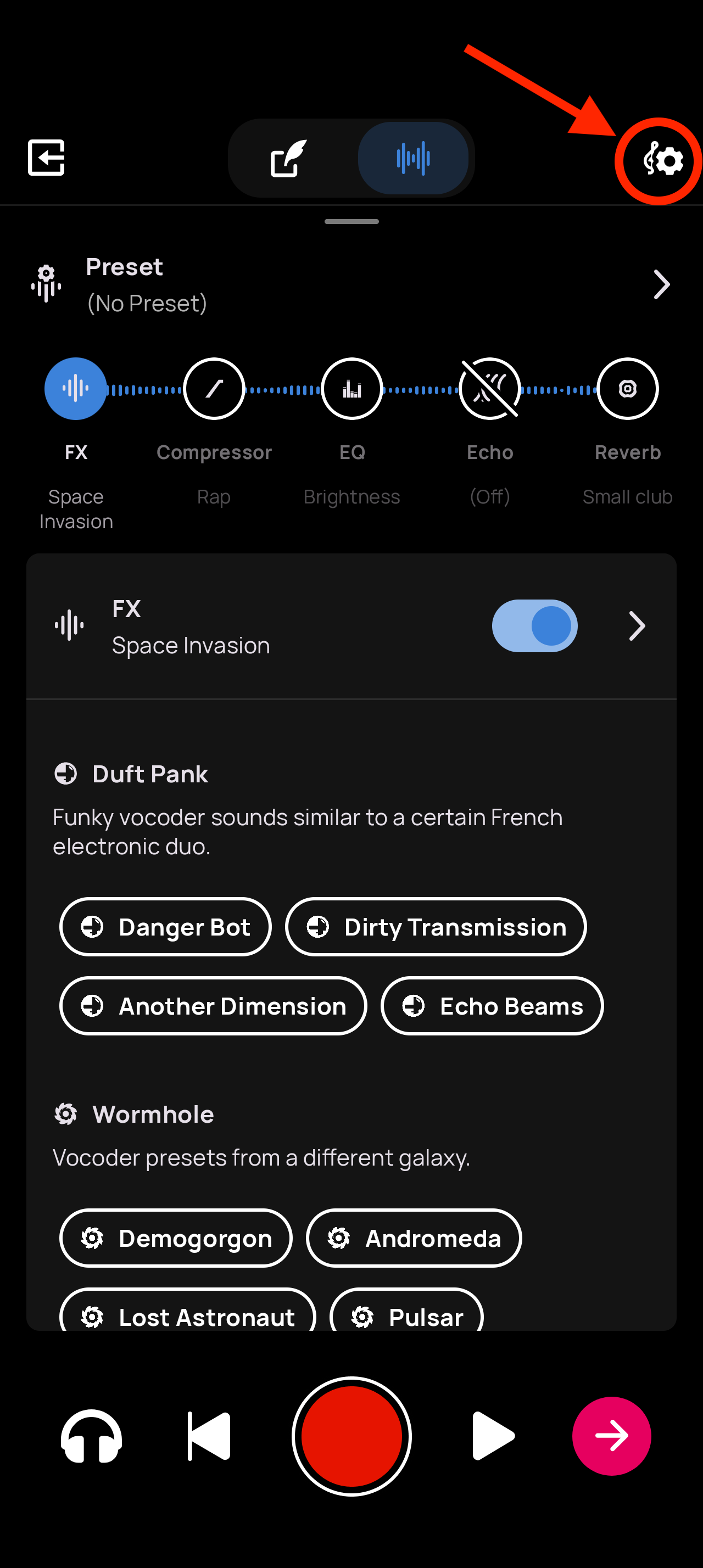Choose the Echo Beams preset
Viewport: 703px width, 1568px height.
point(492,1006)
